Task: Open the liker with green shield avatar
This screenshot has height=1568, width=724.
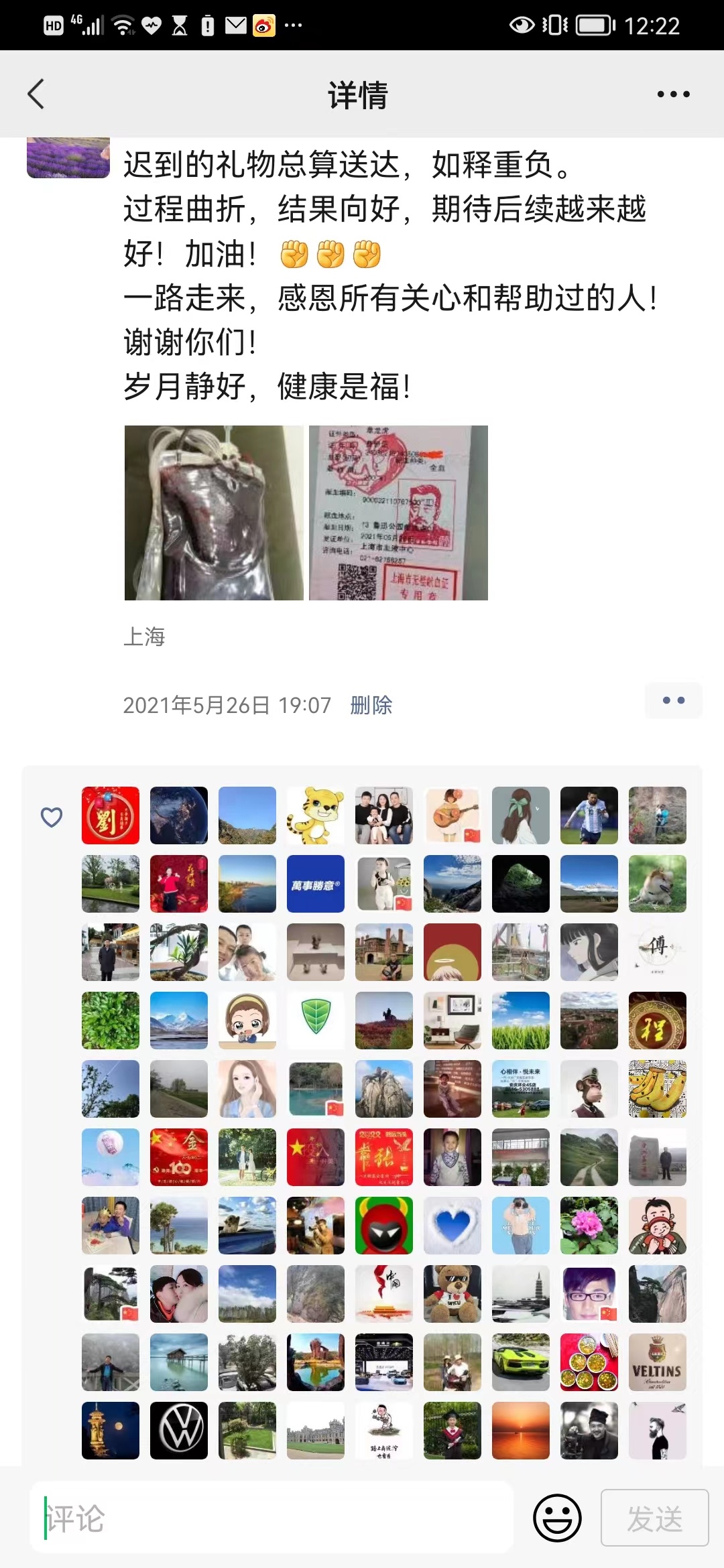Action: [x=316, y=1021]
